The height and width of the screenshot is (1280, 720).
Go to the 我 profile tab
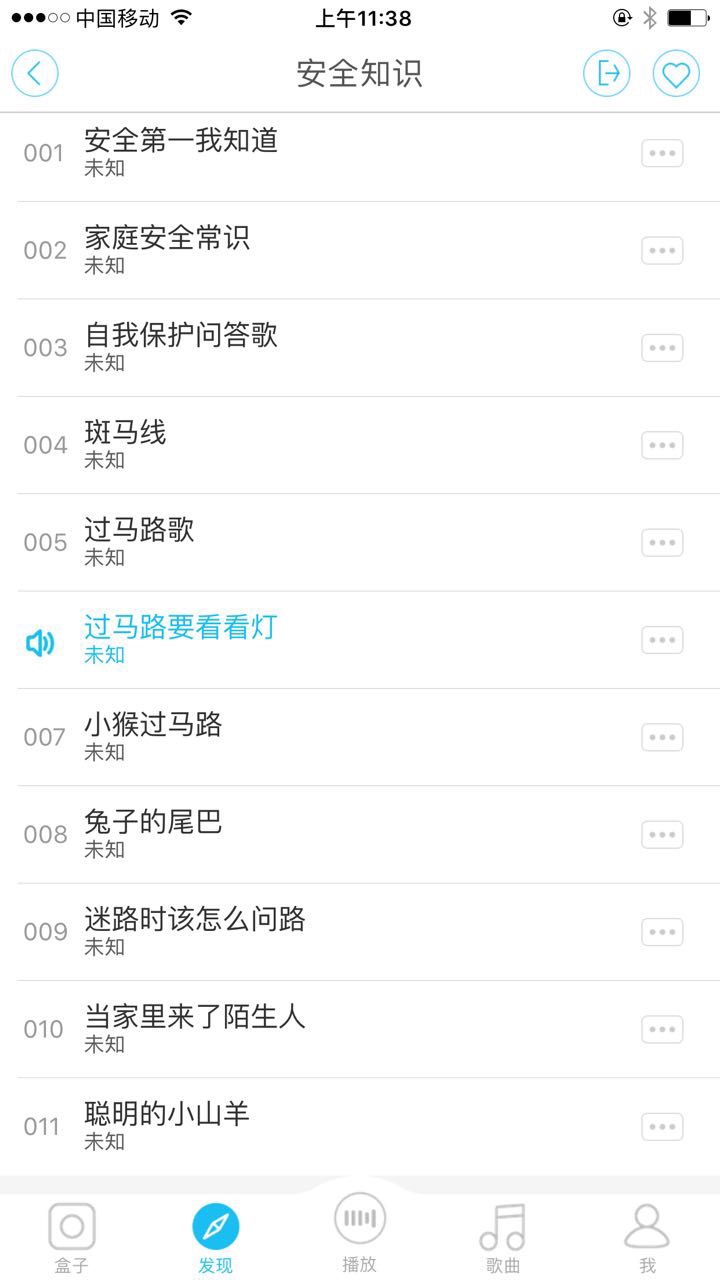coord(647,1236)
